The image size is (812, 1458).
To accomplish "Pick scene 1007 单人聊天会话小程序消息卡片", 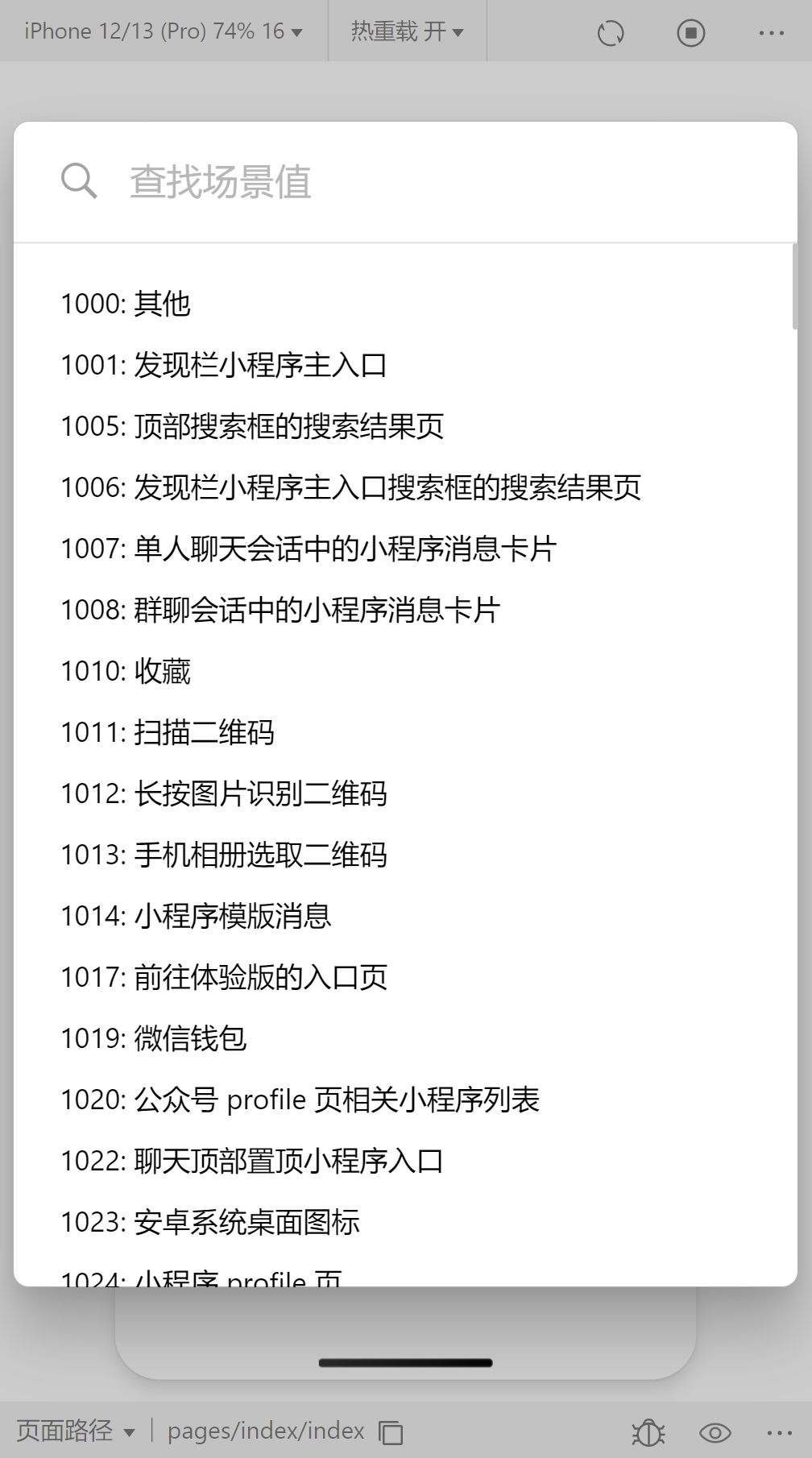I will tap(309, 549).
